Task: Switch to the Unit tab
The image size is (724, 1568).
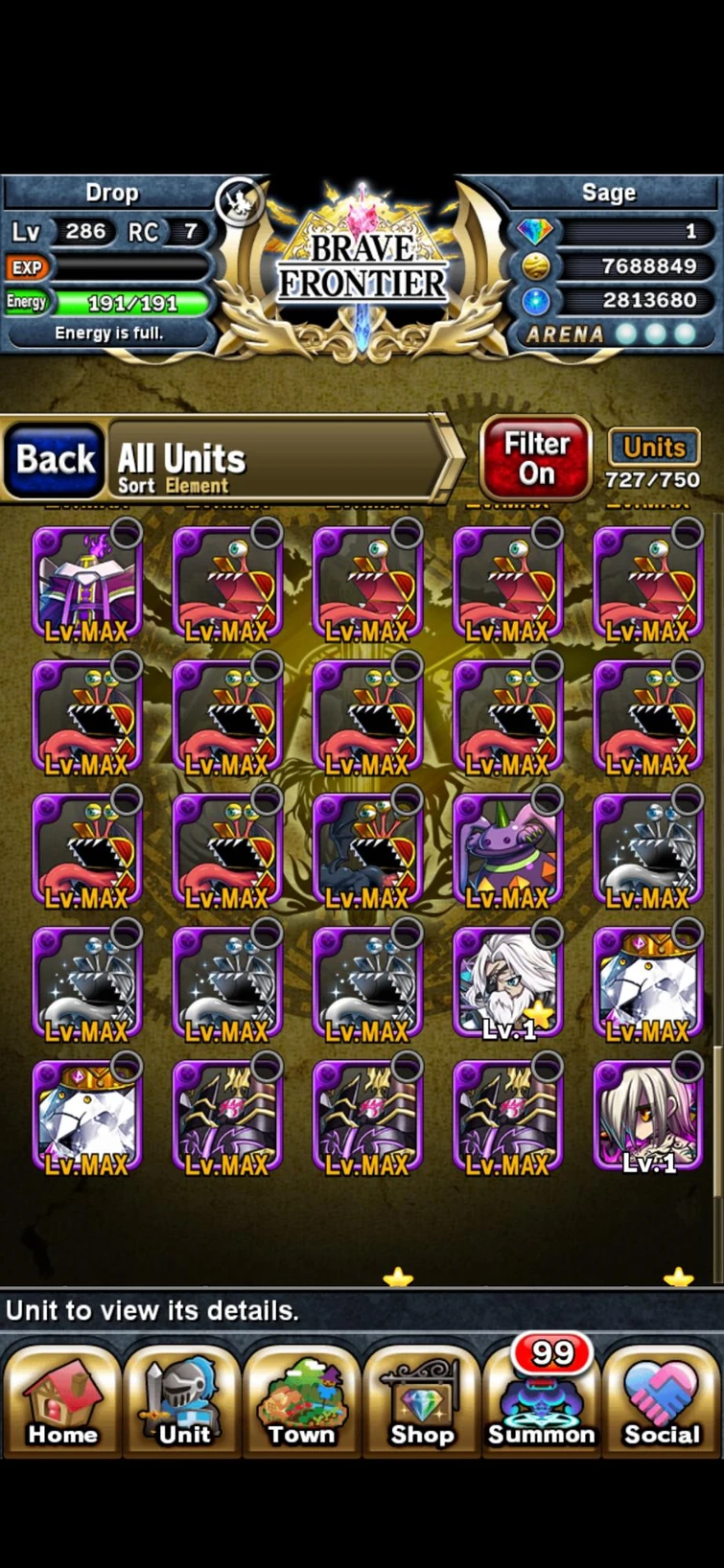Action: 182,1401
